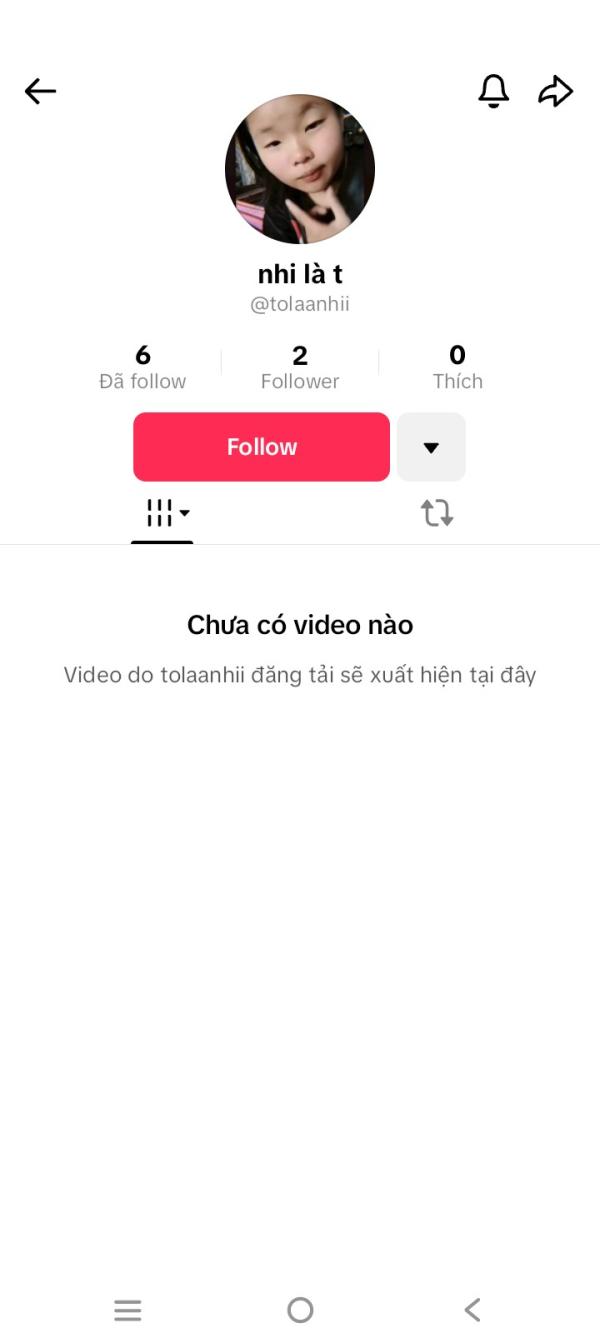Go to the home screen via the circle button
This screenshot has width=600, height=1343.
click(x=300, y=1310)
